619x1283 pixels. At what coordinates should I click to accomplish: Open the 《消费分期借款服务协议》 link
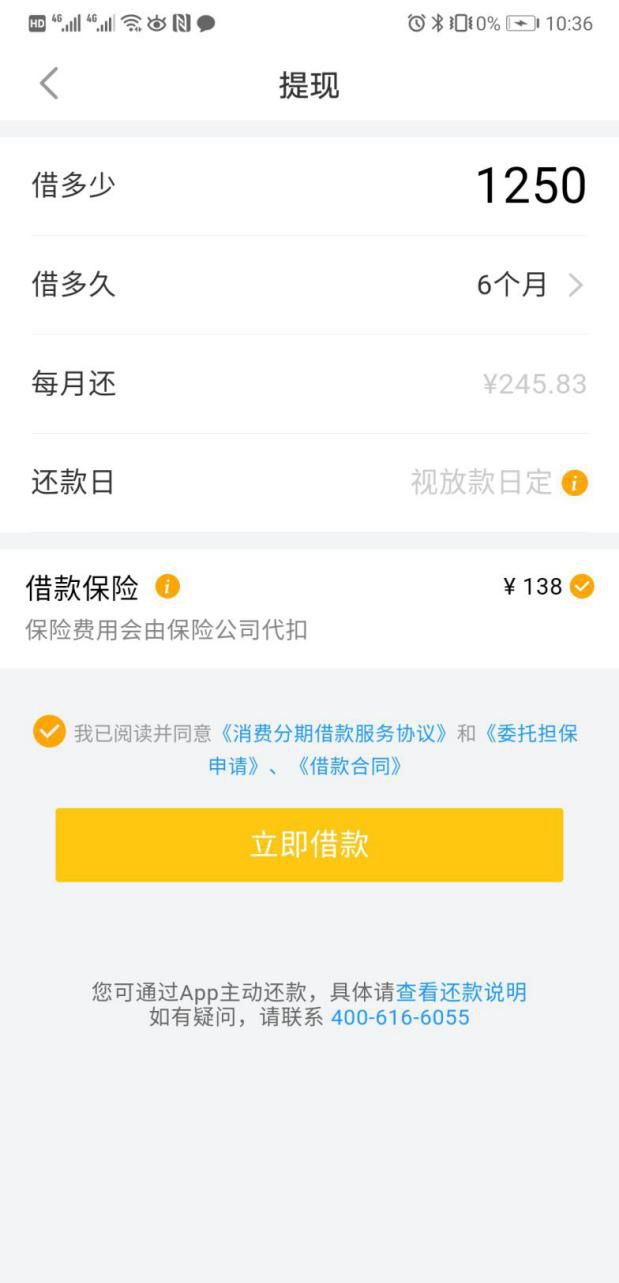(334, 733)
